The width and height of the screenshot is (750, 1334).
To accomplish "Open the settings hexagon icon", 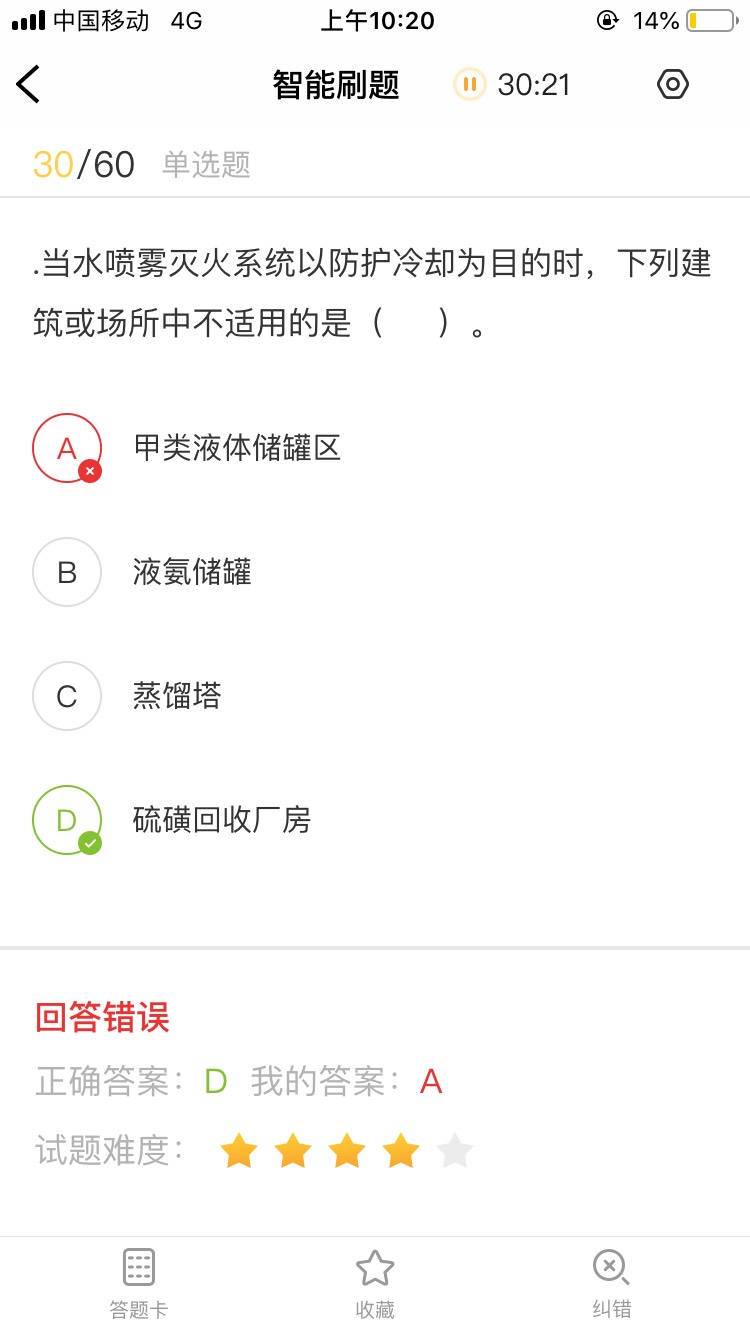I will 673,84.
